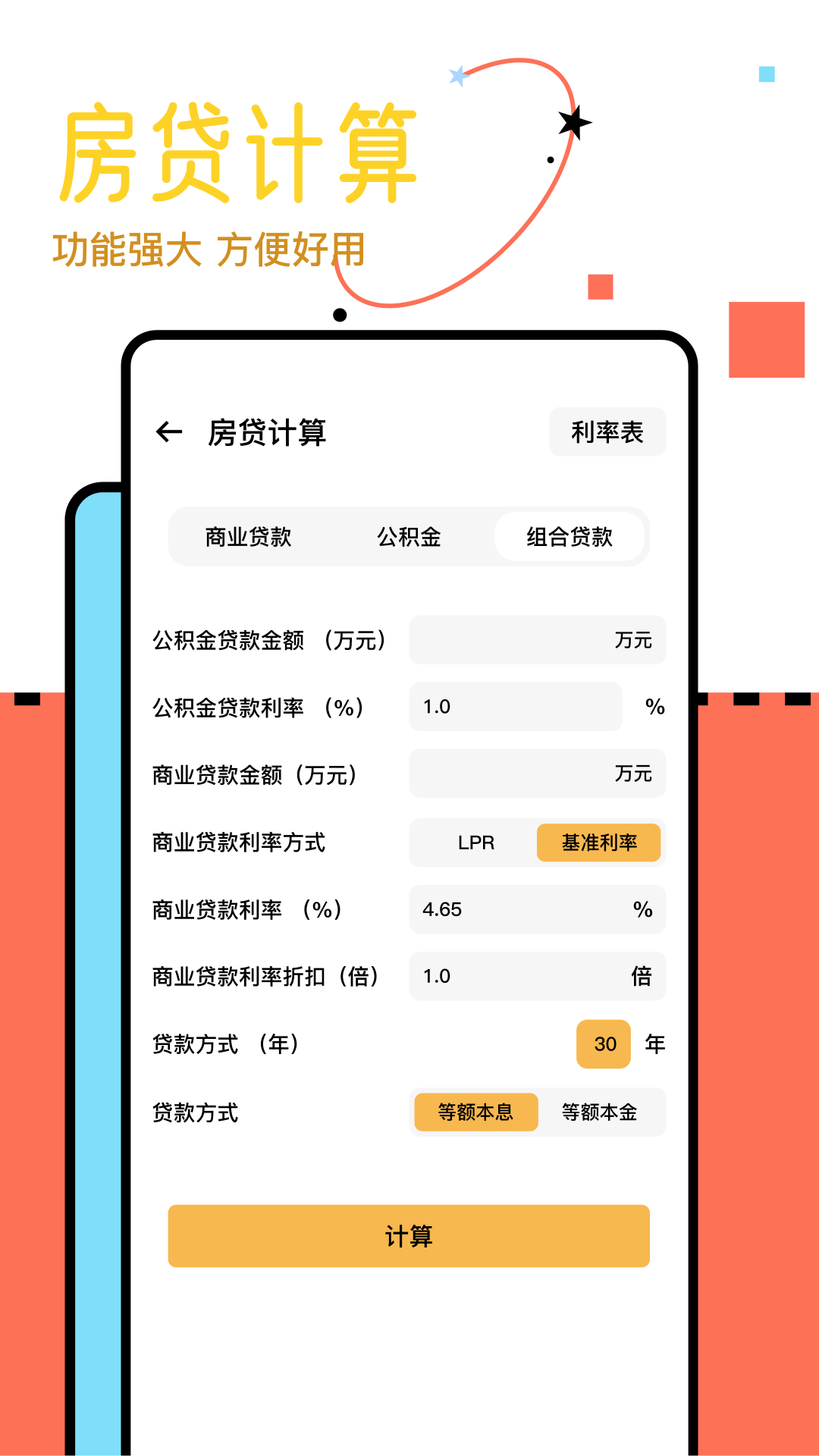
Task: Select 基准利率 as the rate method
Action: pyautogui.click(x=599, y=843)
